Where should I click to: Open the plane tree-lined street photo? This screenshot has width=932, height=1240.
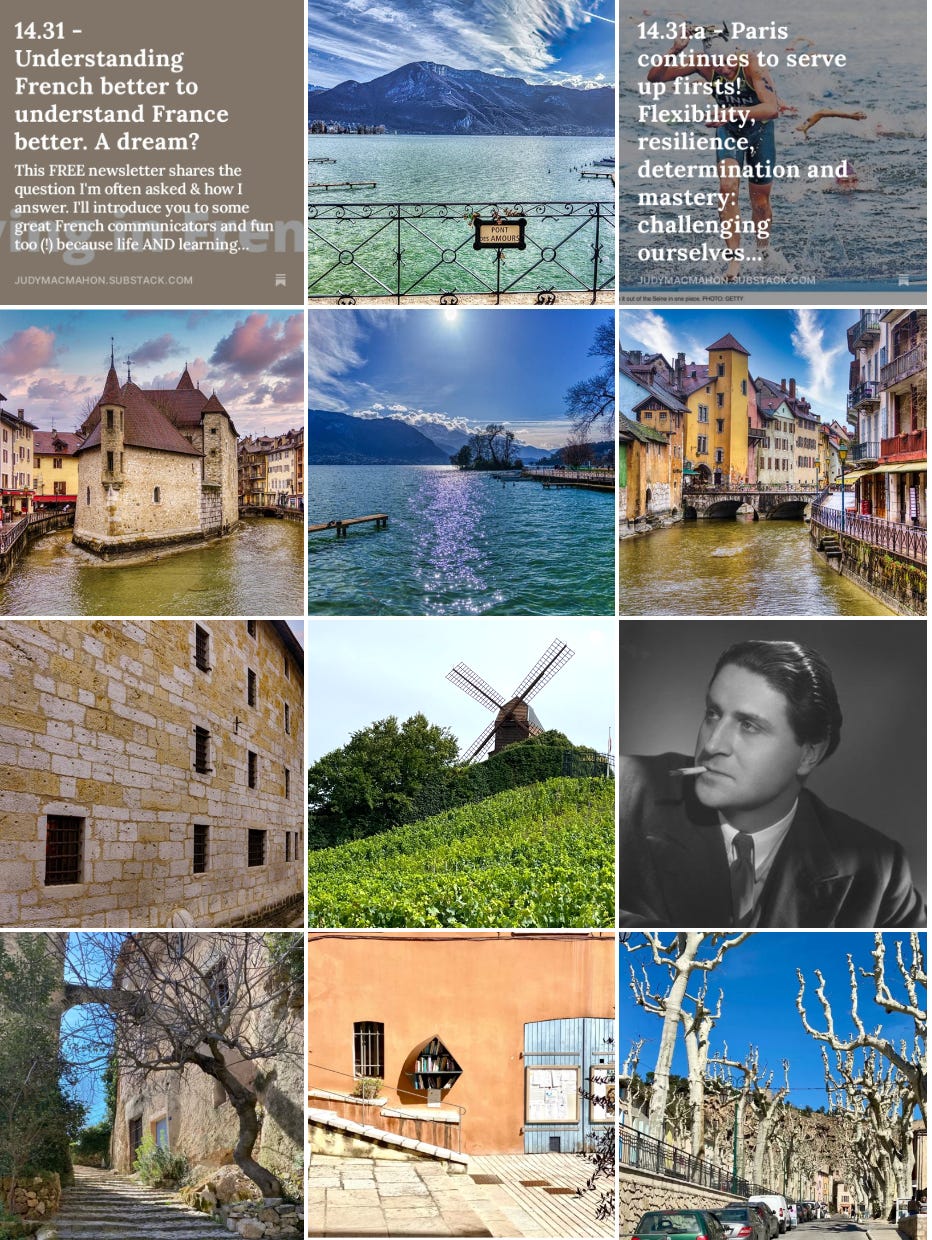tap(772, 1085)
